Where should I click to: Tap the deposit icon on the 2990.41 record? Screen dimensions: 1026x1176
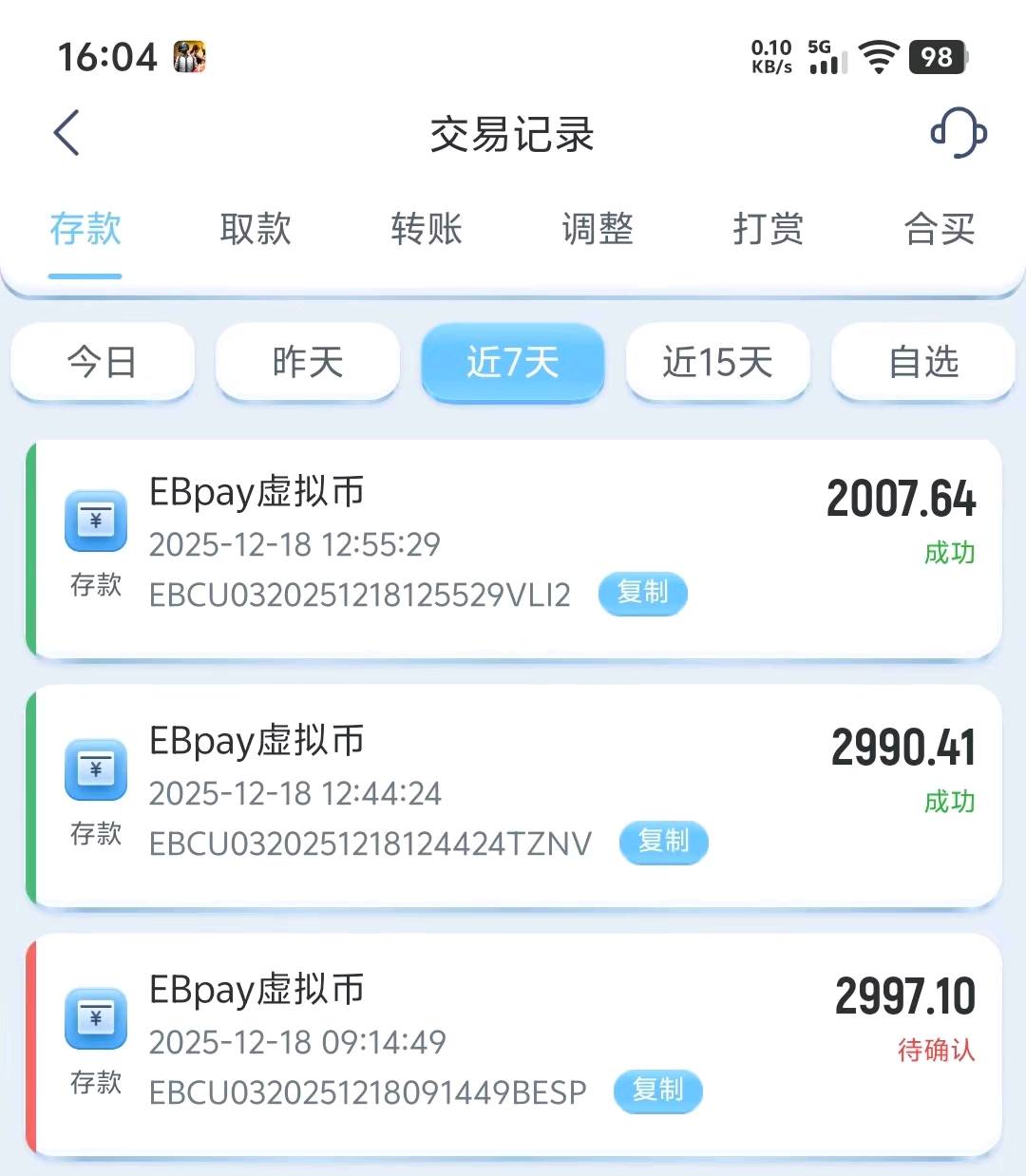pyautogui.click(x=95, y=769)
